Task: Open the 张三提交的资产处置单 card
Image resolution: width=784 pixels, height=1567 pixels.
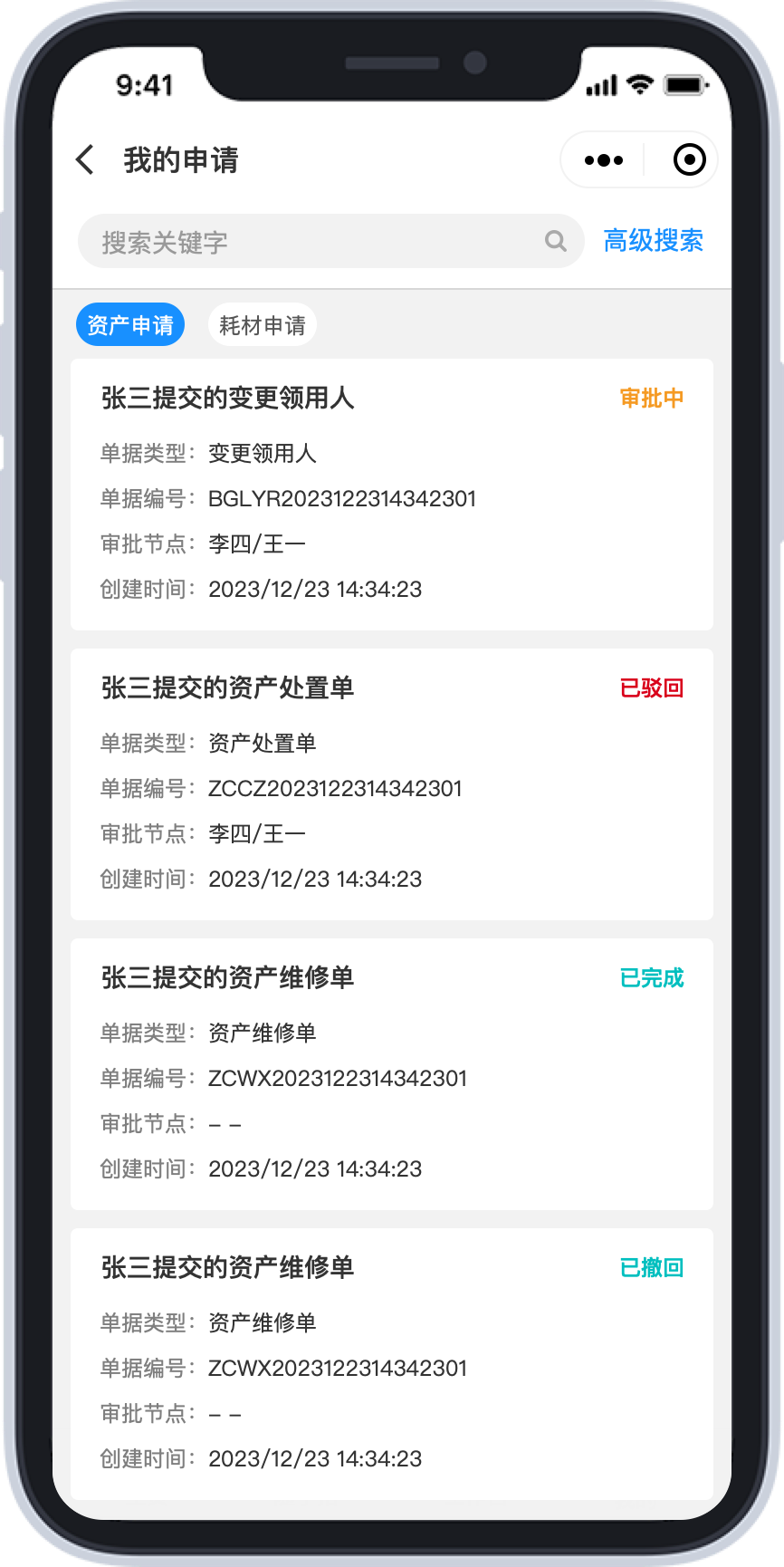Action: [x=392, y=784]
